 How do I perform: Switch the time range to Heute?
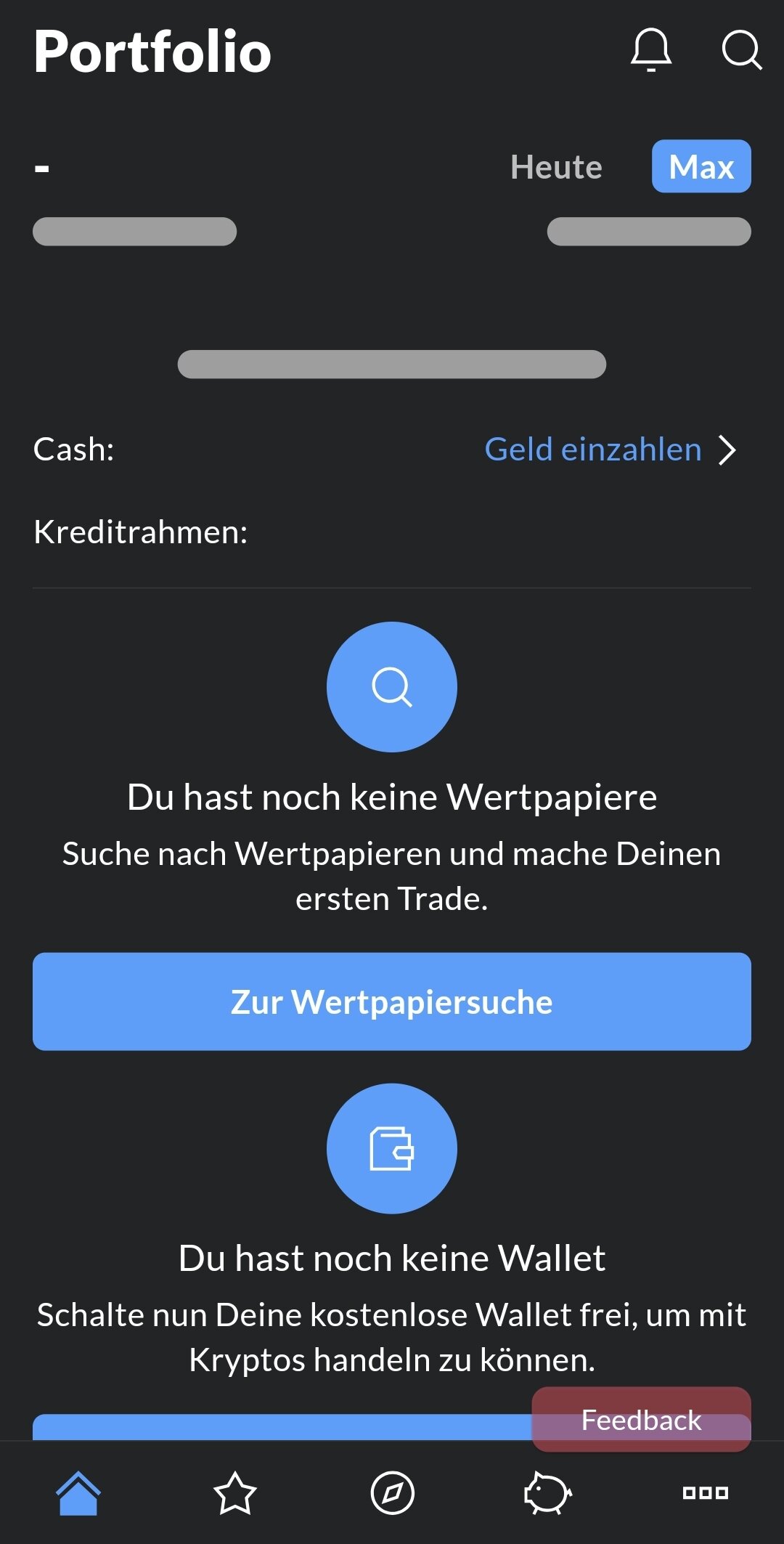(556, 167)
